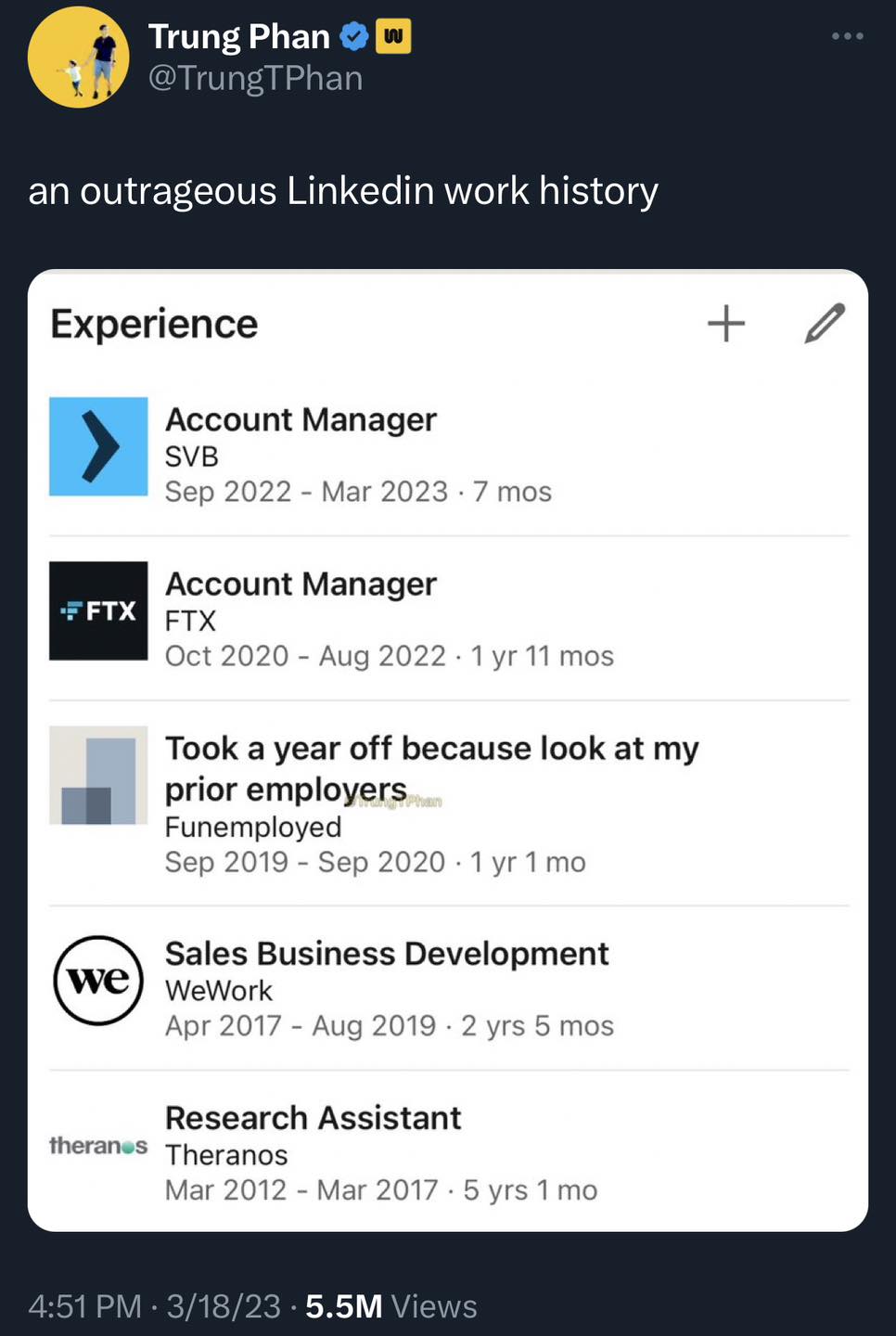Click Trung Phan's profile avatar
The width and height of the screenshot is (896, 1336).
point(79,58)
